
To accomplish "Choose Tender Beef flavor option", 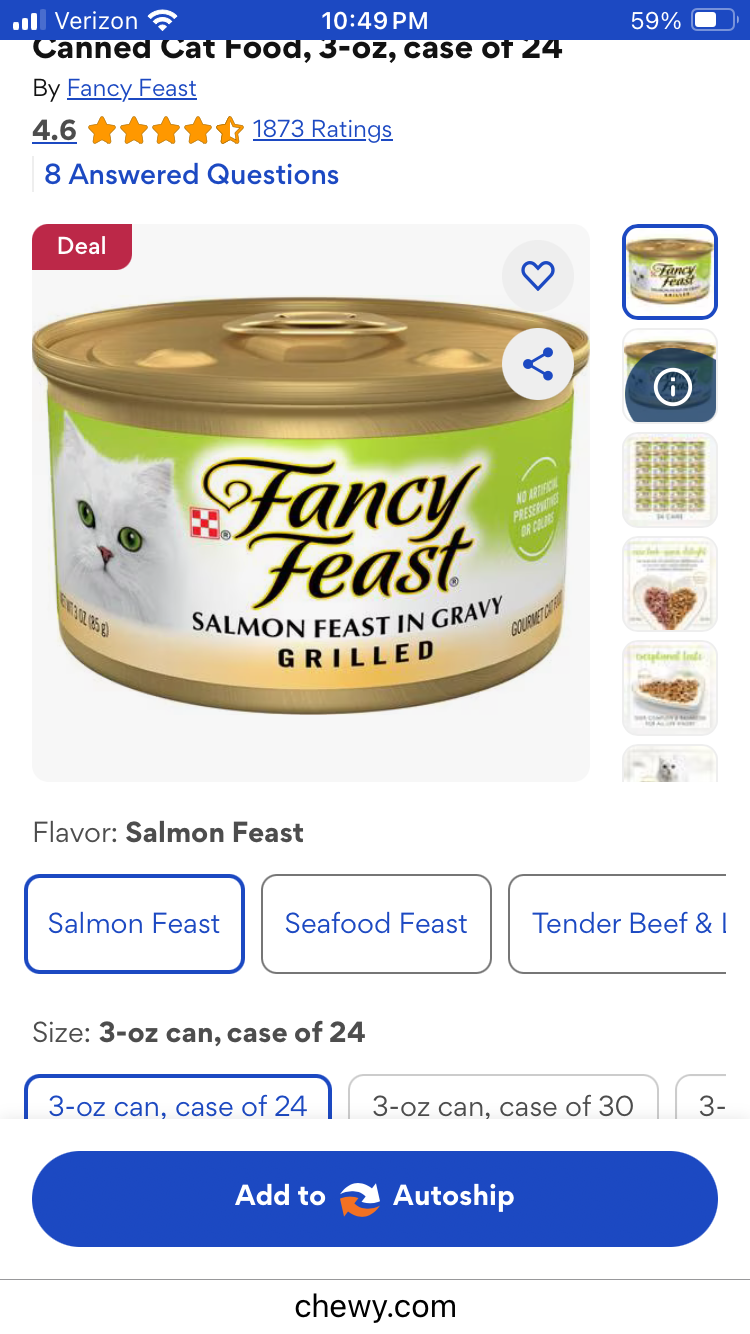I will tap(620, 923).
